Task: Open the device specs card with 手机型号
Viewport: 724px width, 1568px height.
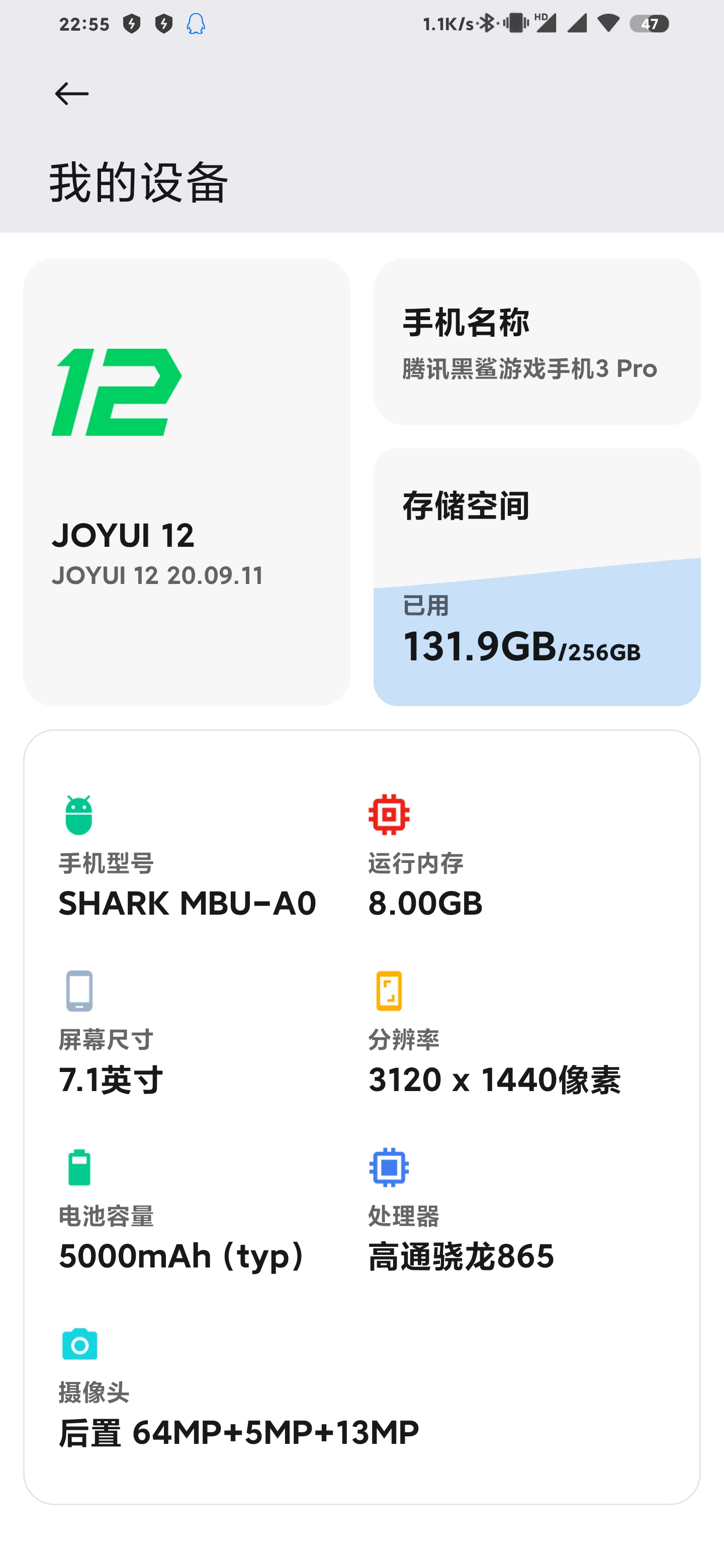Action: point(361,1117)
